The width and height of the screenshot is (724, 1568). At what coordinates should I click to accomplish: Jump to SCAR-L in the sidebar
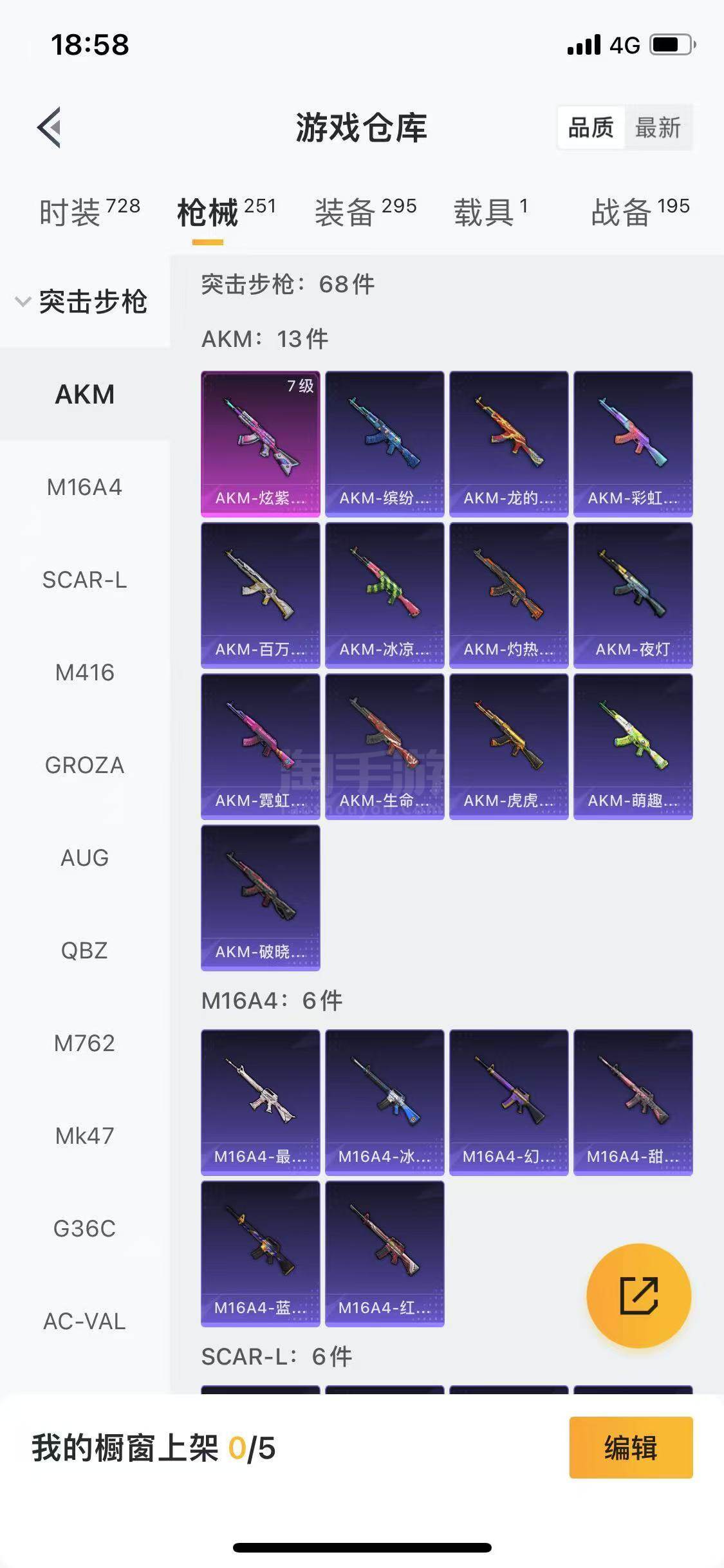point(84,580)
